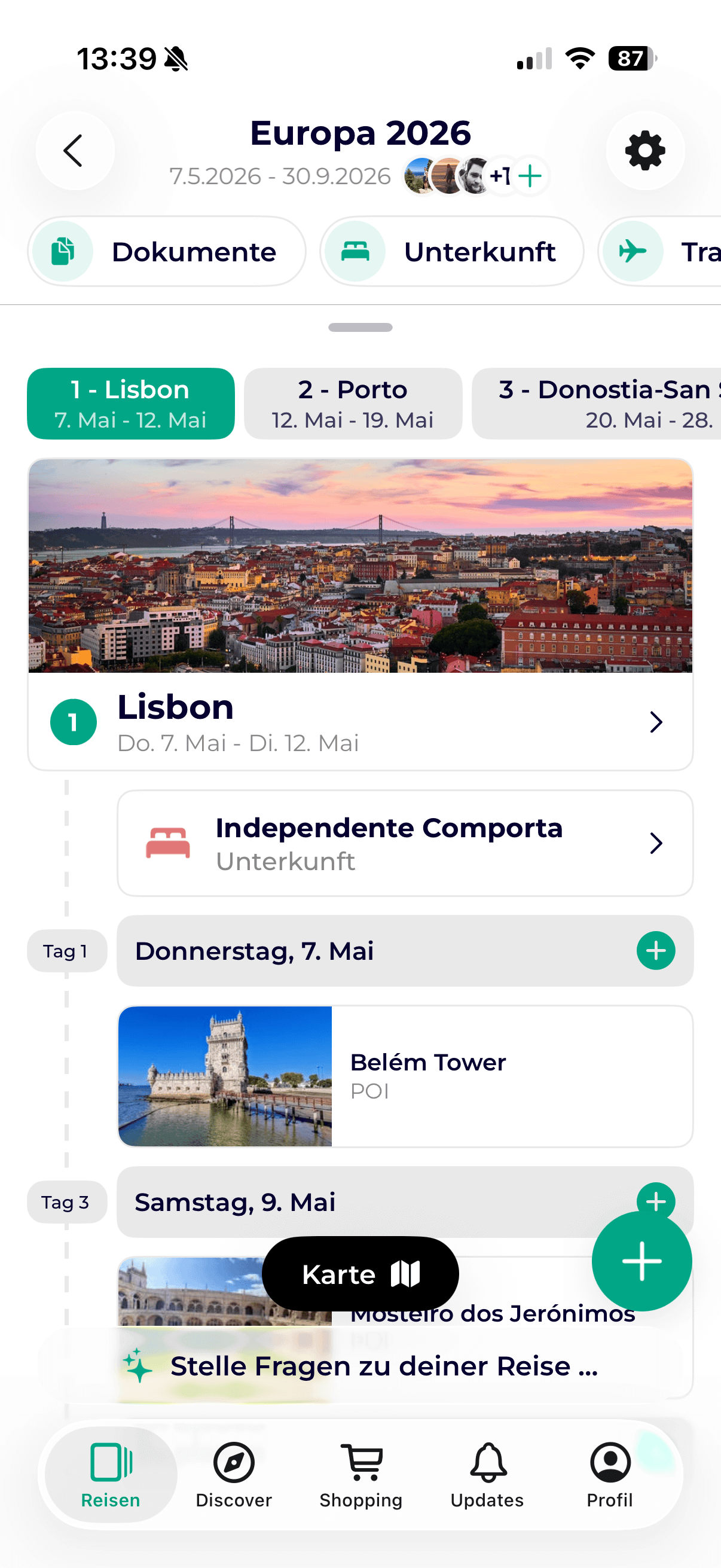
Task: Open the Lisbon destination card
Action: click(x=360, y=721)
